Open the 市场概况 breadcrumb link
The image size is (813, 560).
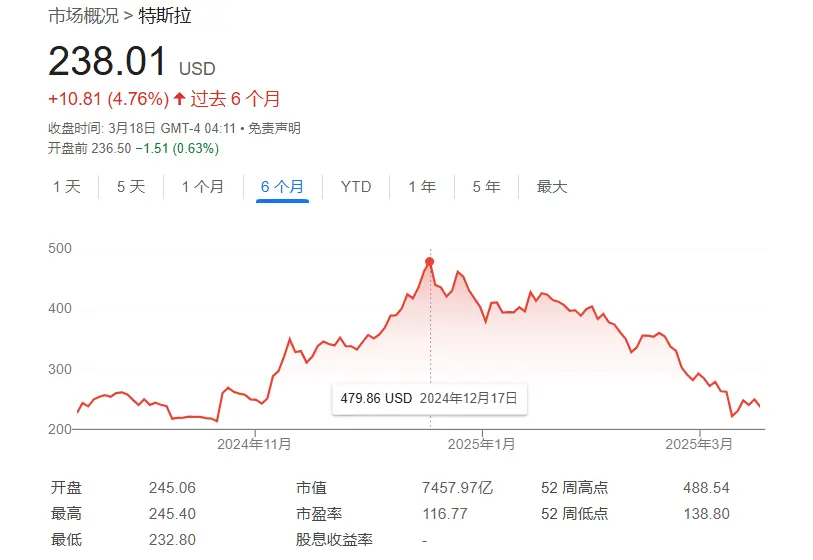[x=83, y=17]
